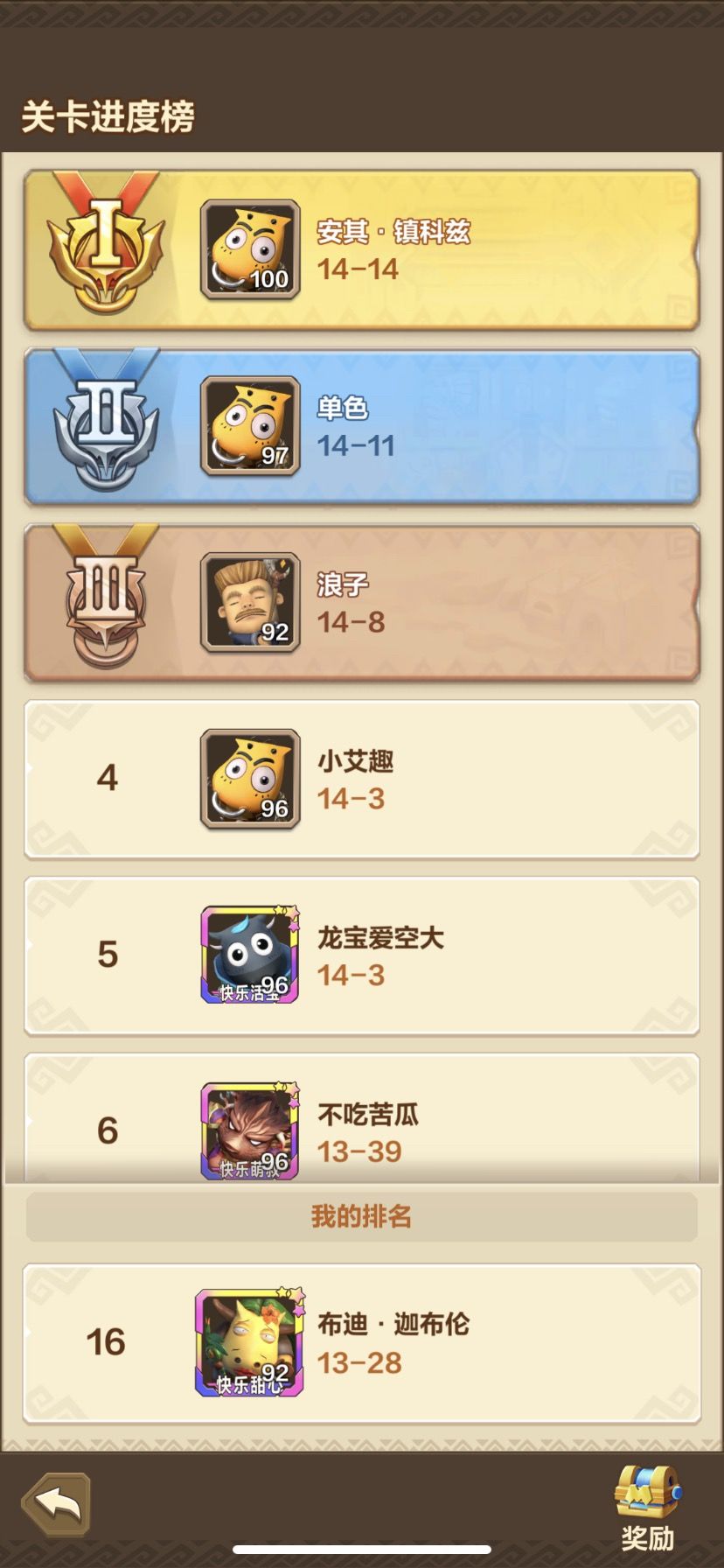
Task: Select the rank 4 player row
Action: [x=362, y=779]
